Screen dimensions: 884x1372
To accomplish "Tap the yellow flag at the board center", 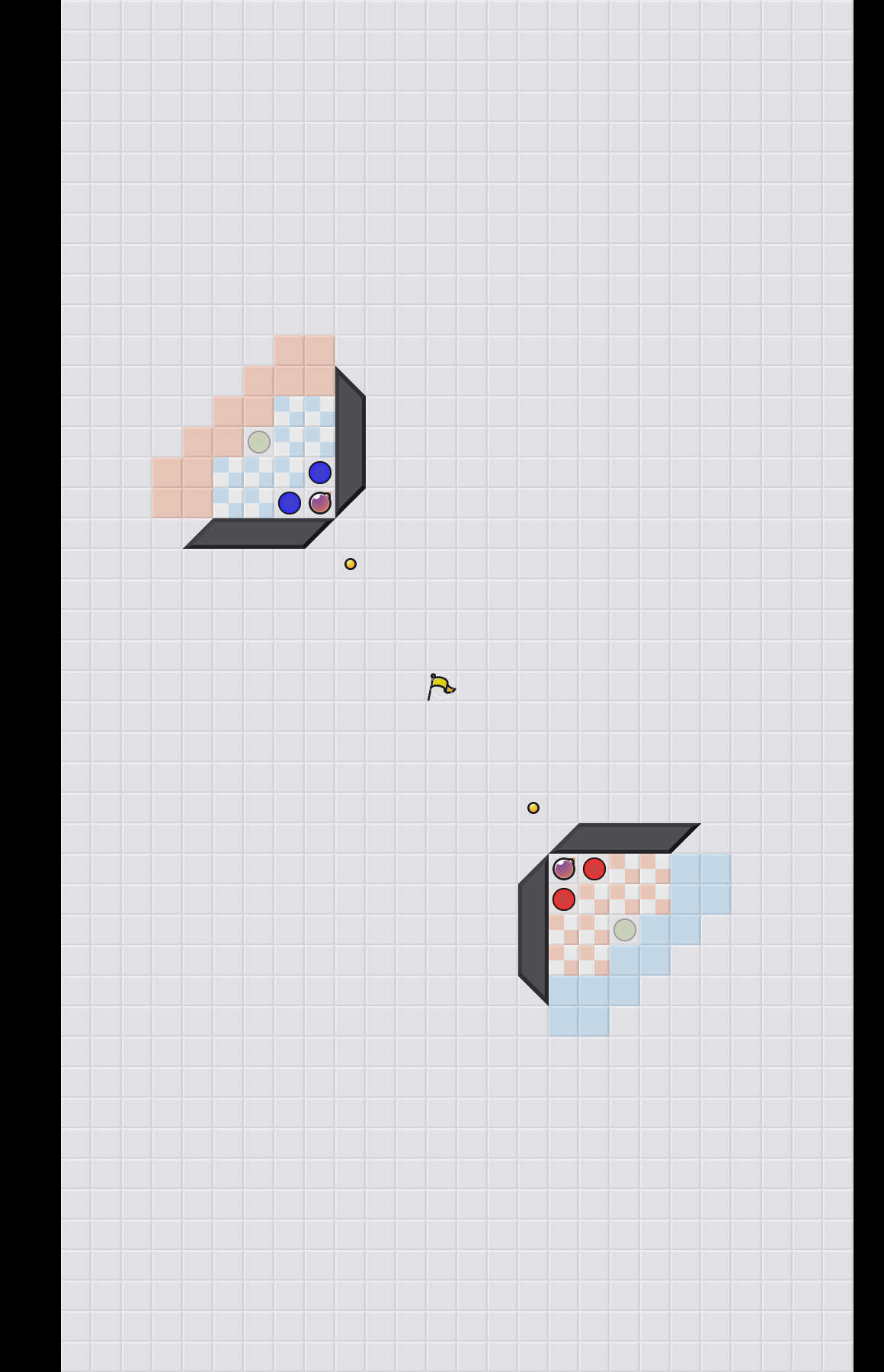I will tap(440, 686).
